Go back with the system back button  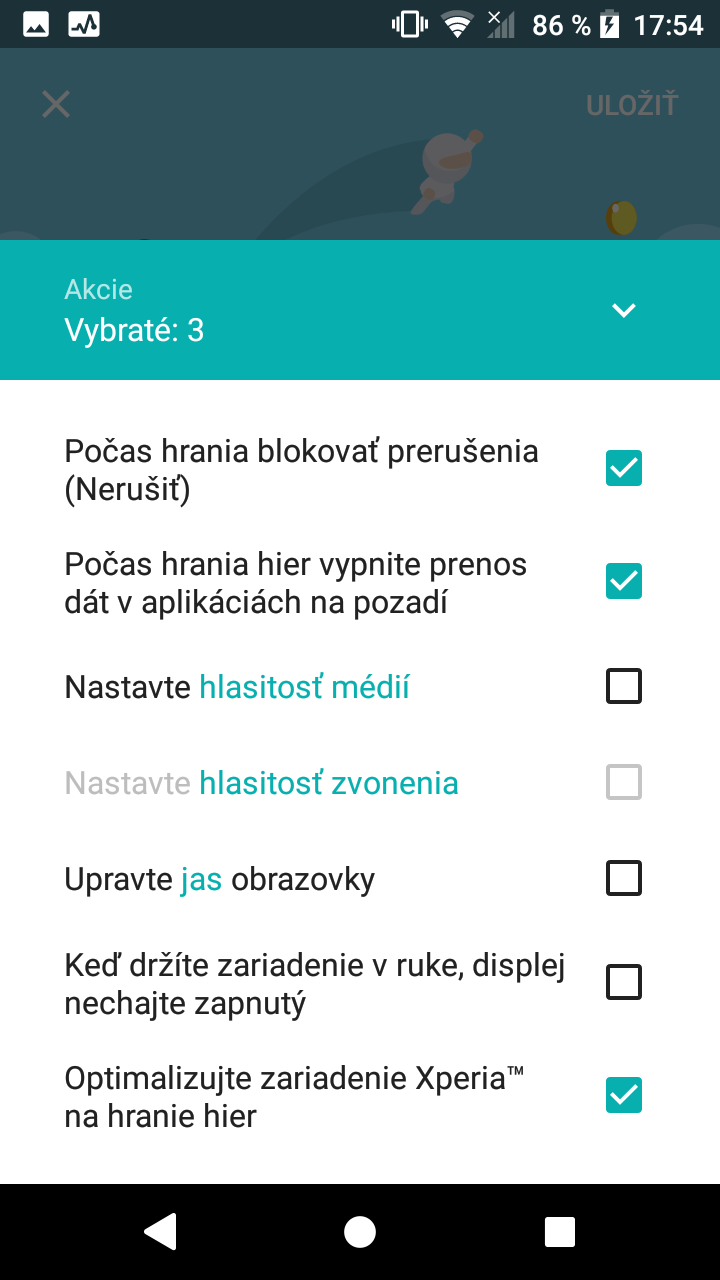coord(161,1232)
